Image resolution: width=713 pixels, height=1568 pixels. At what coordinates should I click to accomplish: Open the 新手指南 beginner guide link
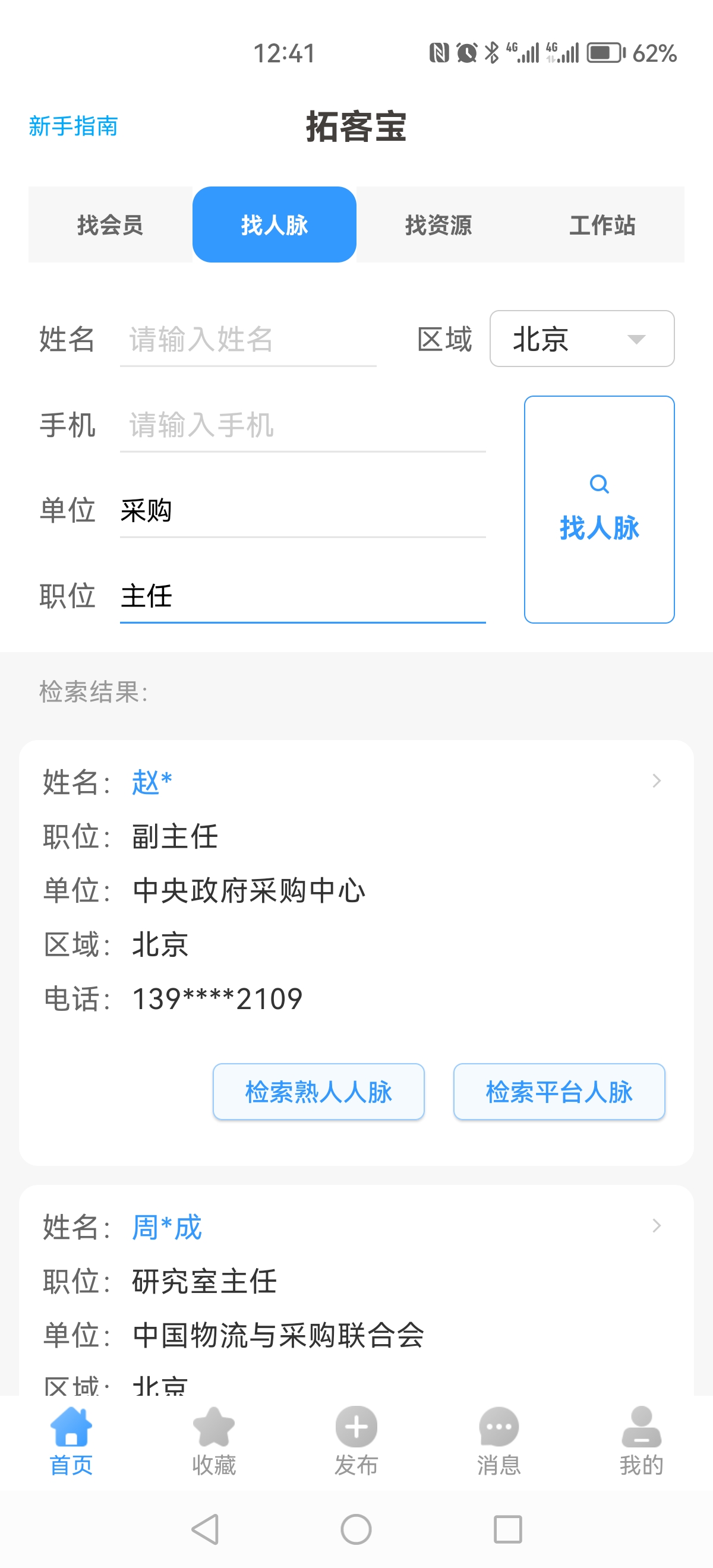(x=72, y=127)
